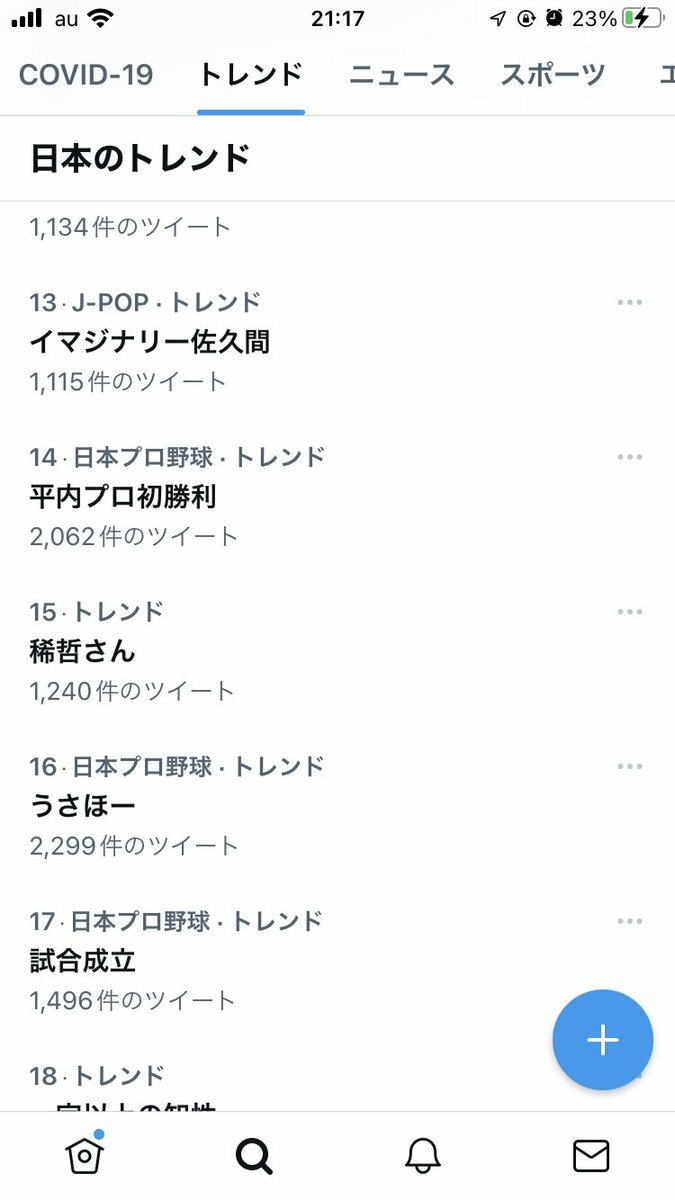675x1200 pixels.
Task: Switch to the COVID-19 tab
Action: (86, 75)
